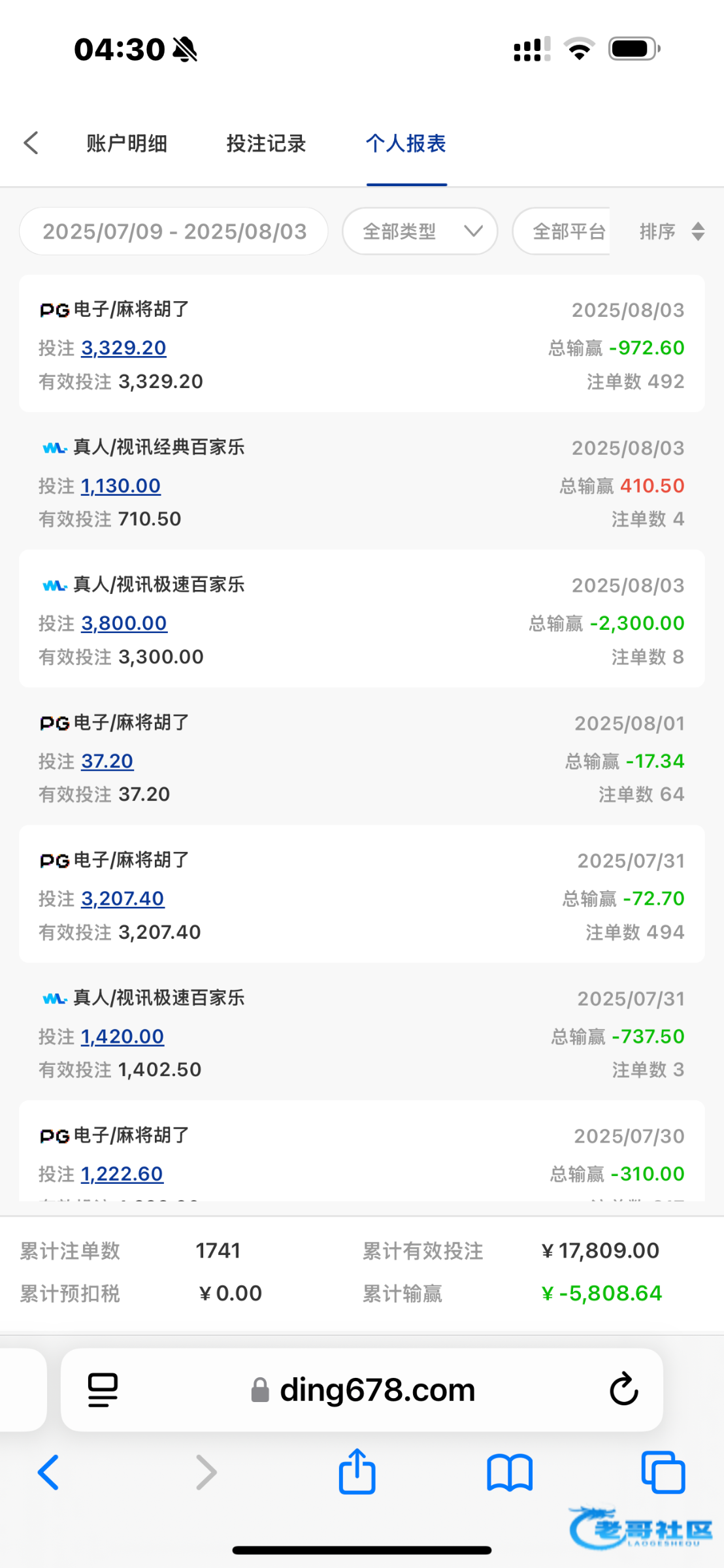Expand the 全部平台 filter
The width and height of the screenshot is (724, 1568).
(x=562, y=231)
